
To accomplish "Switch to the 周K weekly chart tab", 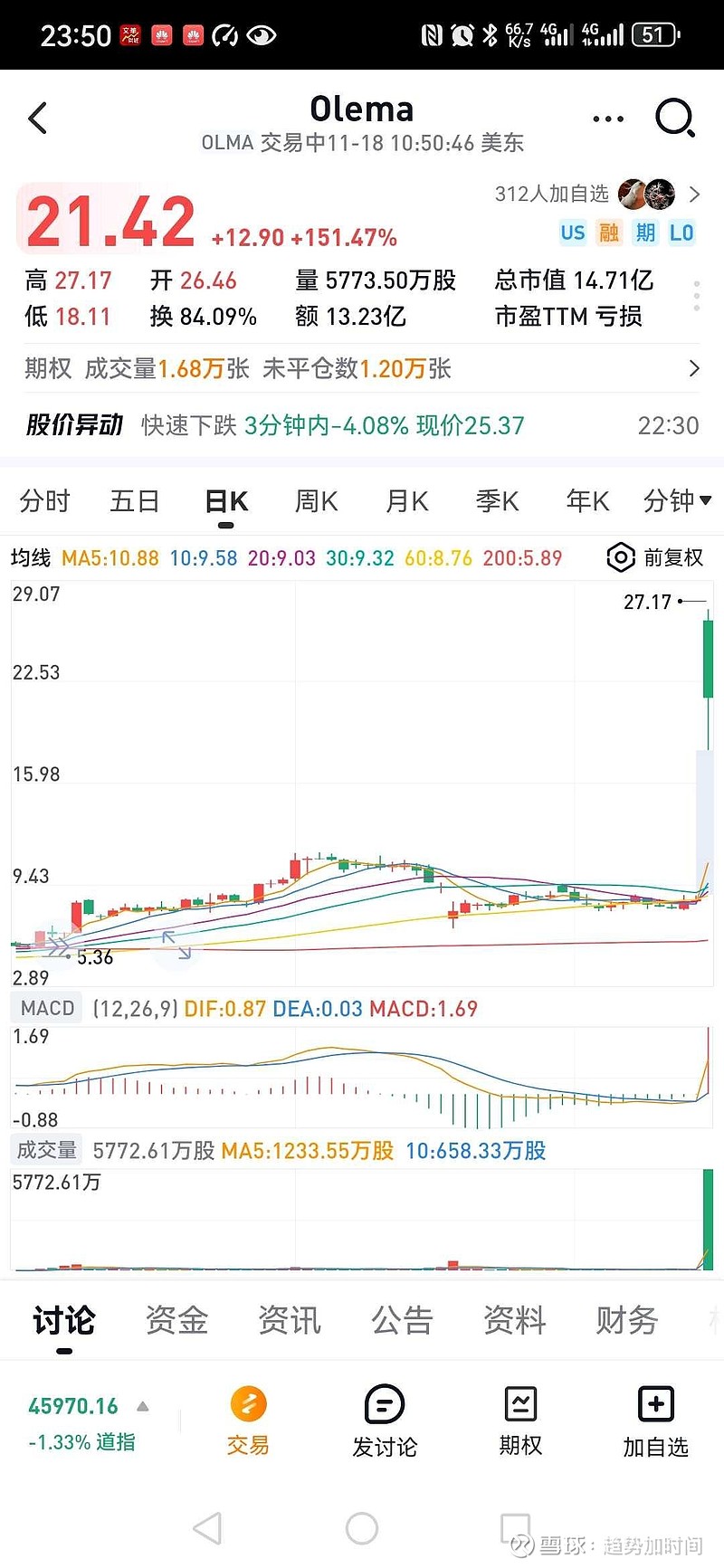I will (x=315, y=500).
